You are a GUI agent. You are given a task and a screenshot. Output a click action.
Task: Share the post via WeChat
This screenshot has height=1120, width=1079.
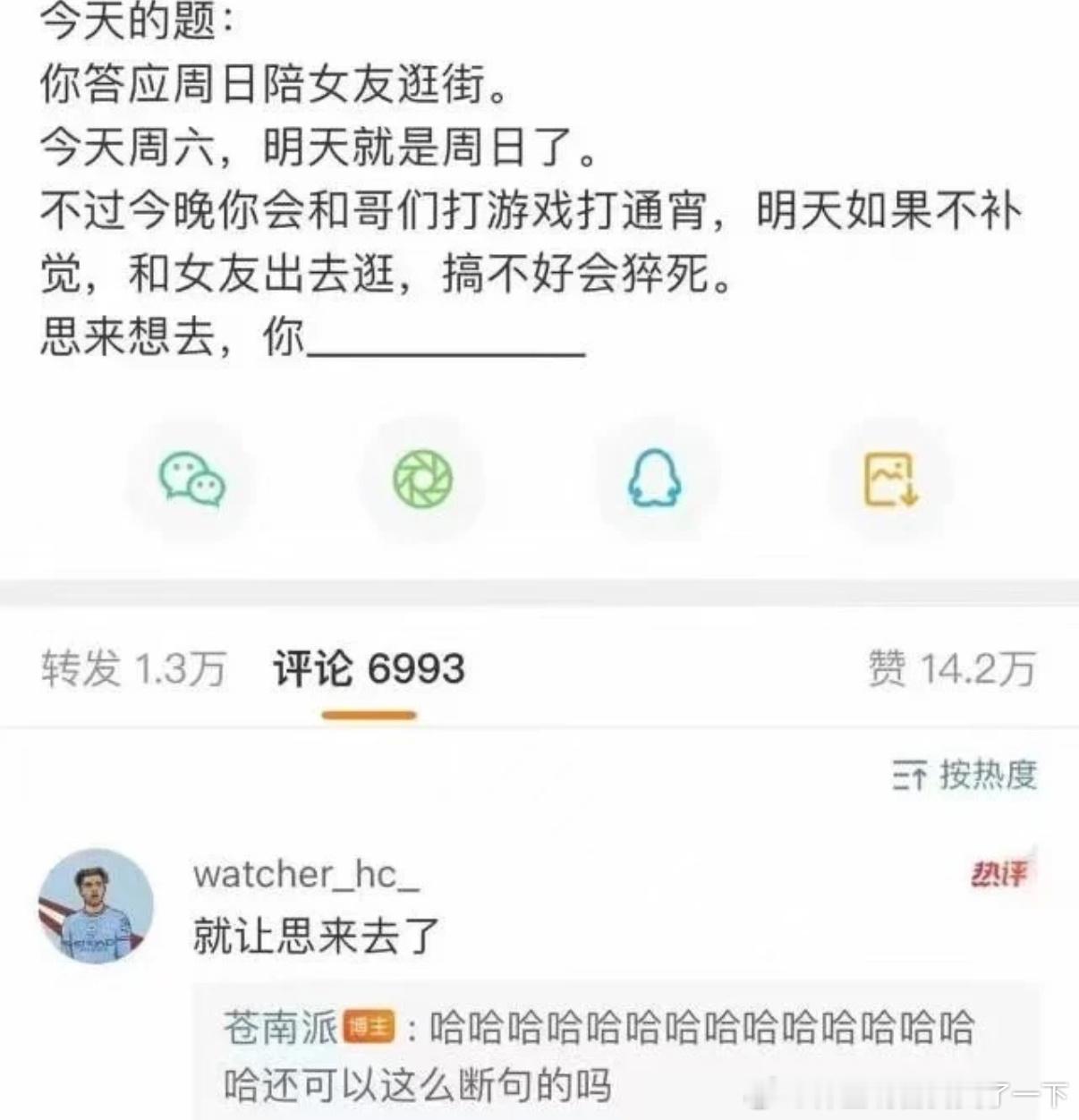point(191,480)
